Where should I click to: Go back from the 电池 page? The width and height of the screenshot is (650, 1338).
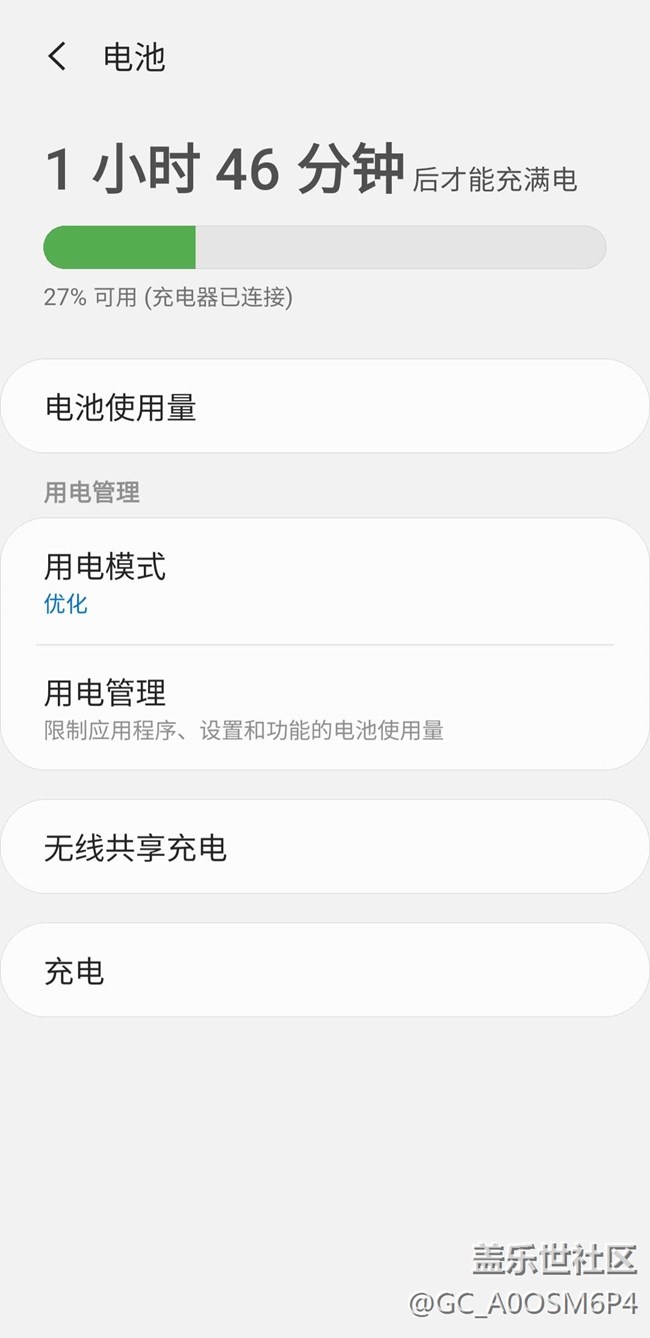click(x=57, y=57)
